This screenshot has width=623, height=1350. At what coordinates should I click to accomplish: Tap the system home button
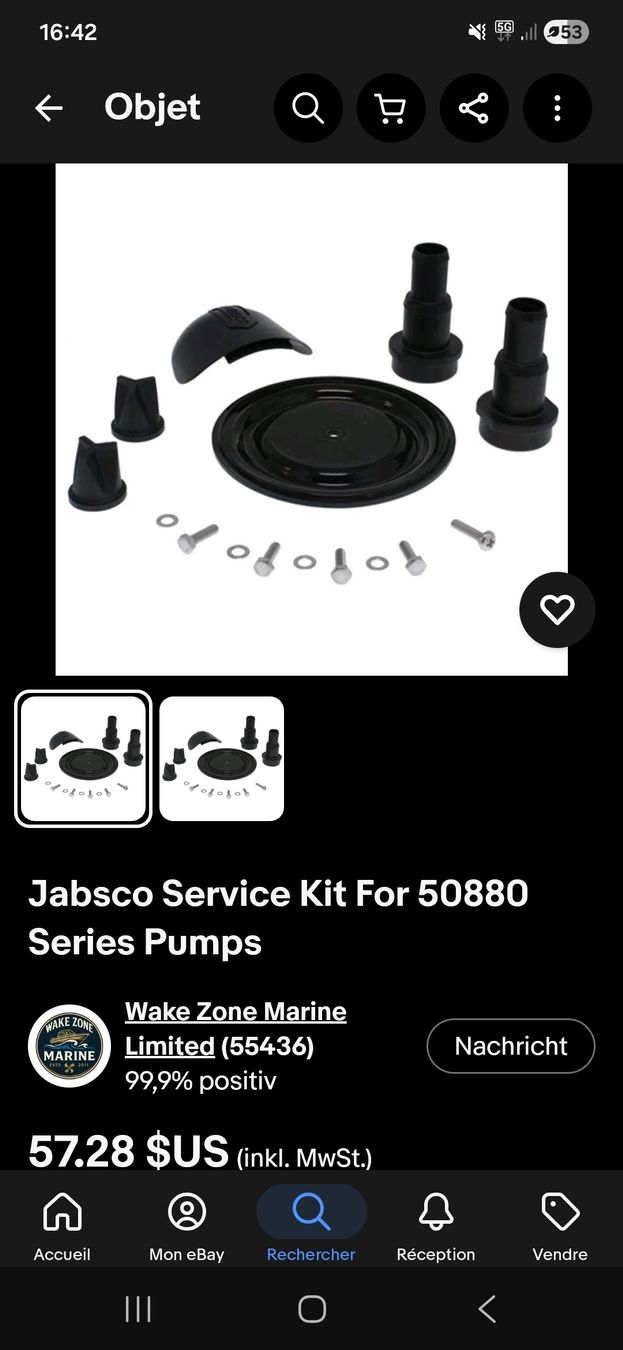click(312, 1309)
